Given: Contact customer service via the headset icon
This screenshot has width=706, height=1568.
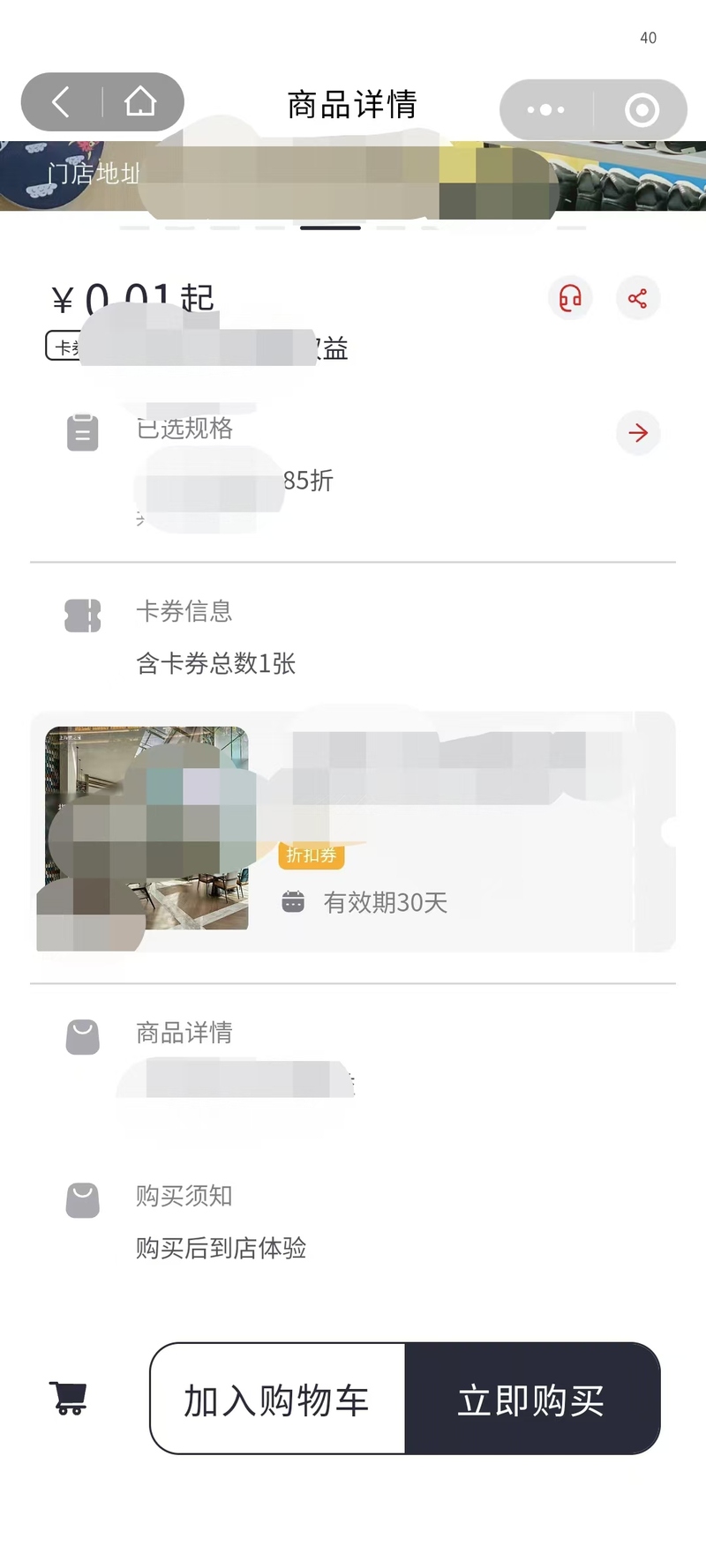Looking at the screenshot, I should (x=570, y=298).
